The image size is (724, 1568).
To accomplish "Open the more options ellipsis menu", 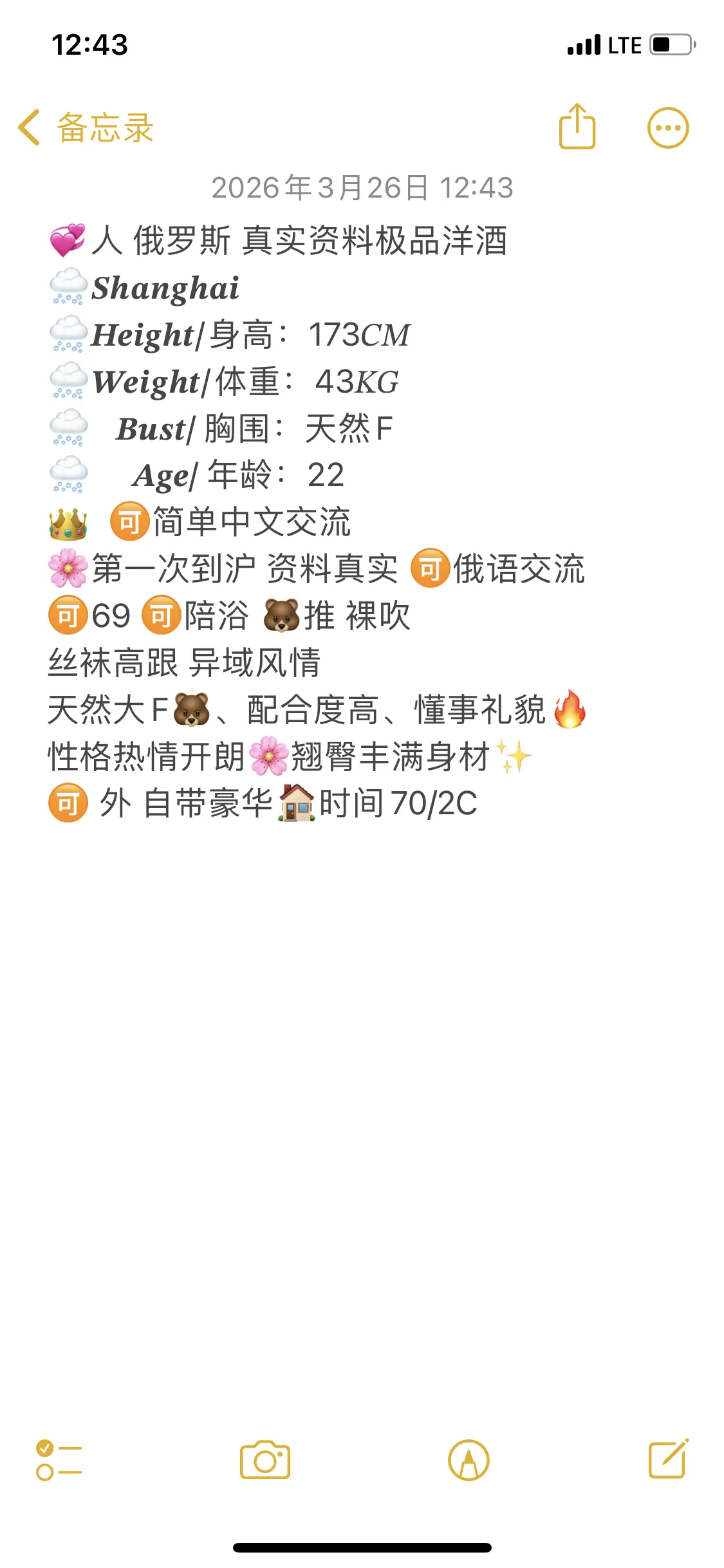I will [667, 127].
